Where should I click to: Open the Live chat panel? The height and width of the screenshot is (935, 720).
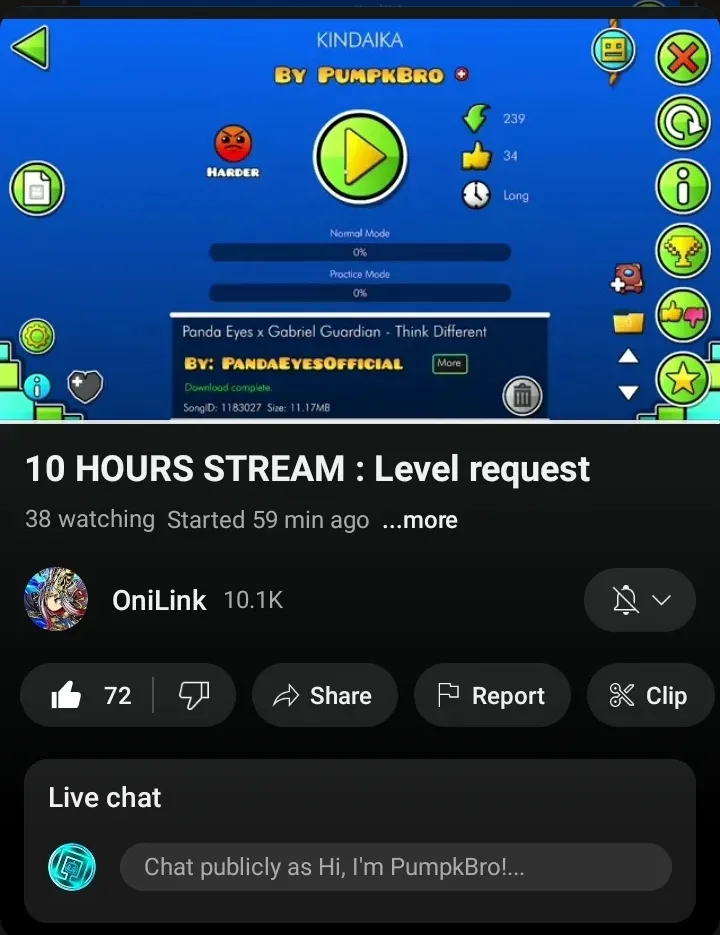[x=105, y=797]
